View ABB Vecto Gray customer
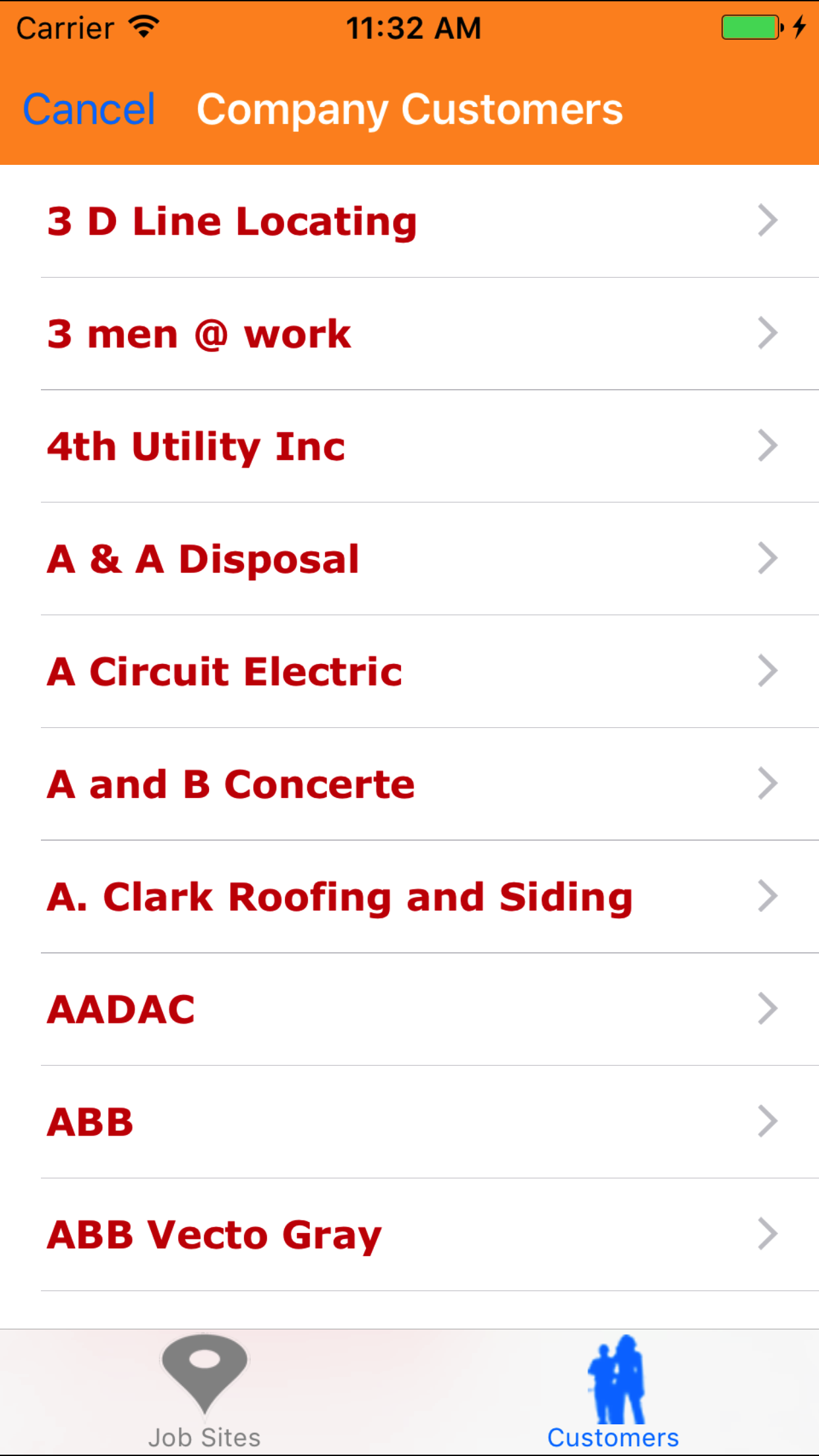819x1456 pixels. (409, 1234)
